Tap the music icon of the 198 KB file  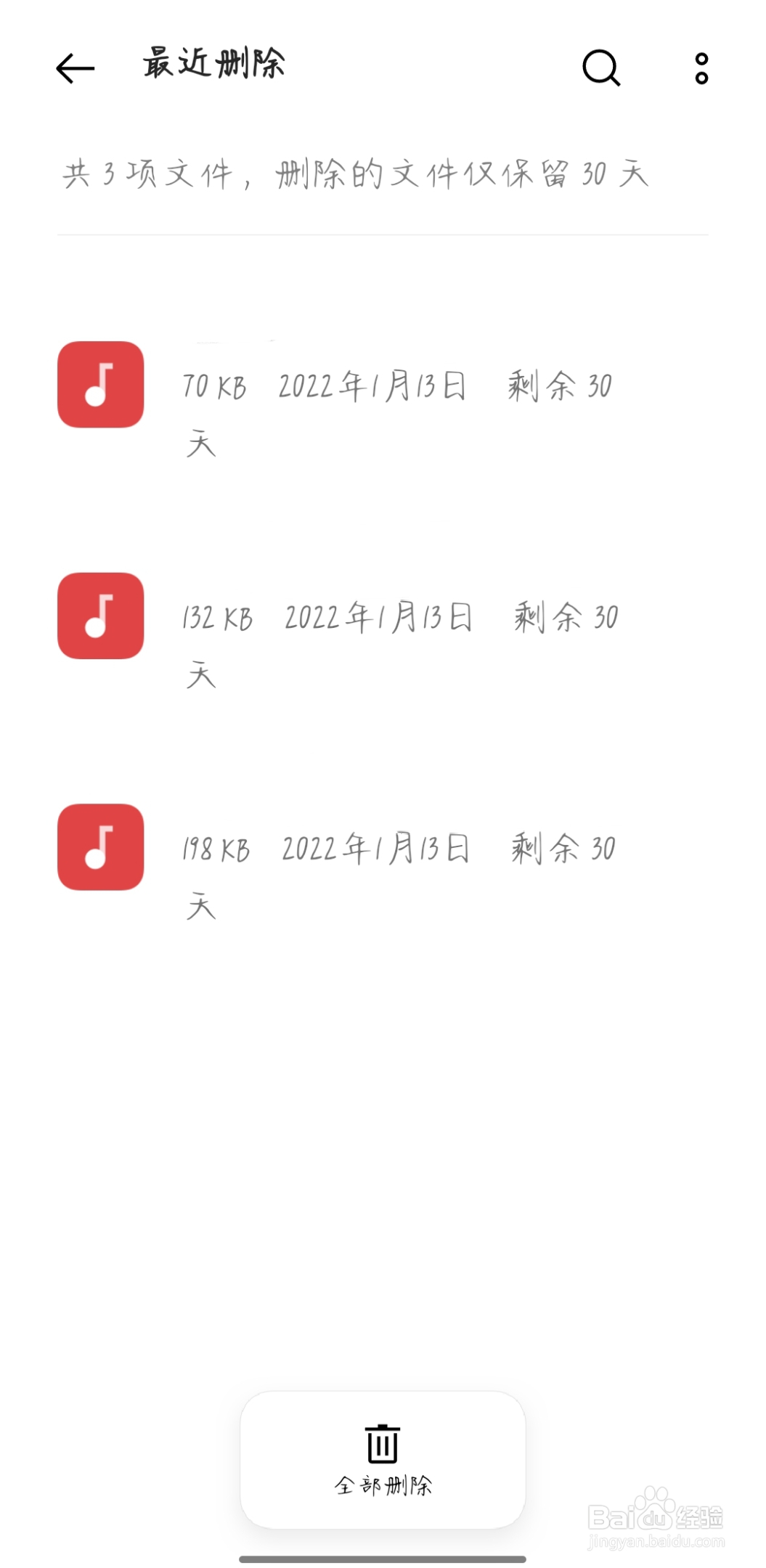(x=100, y=849)
